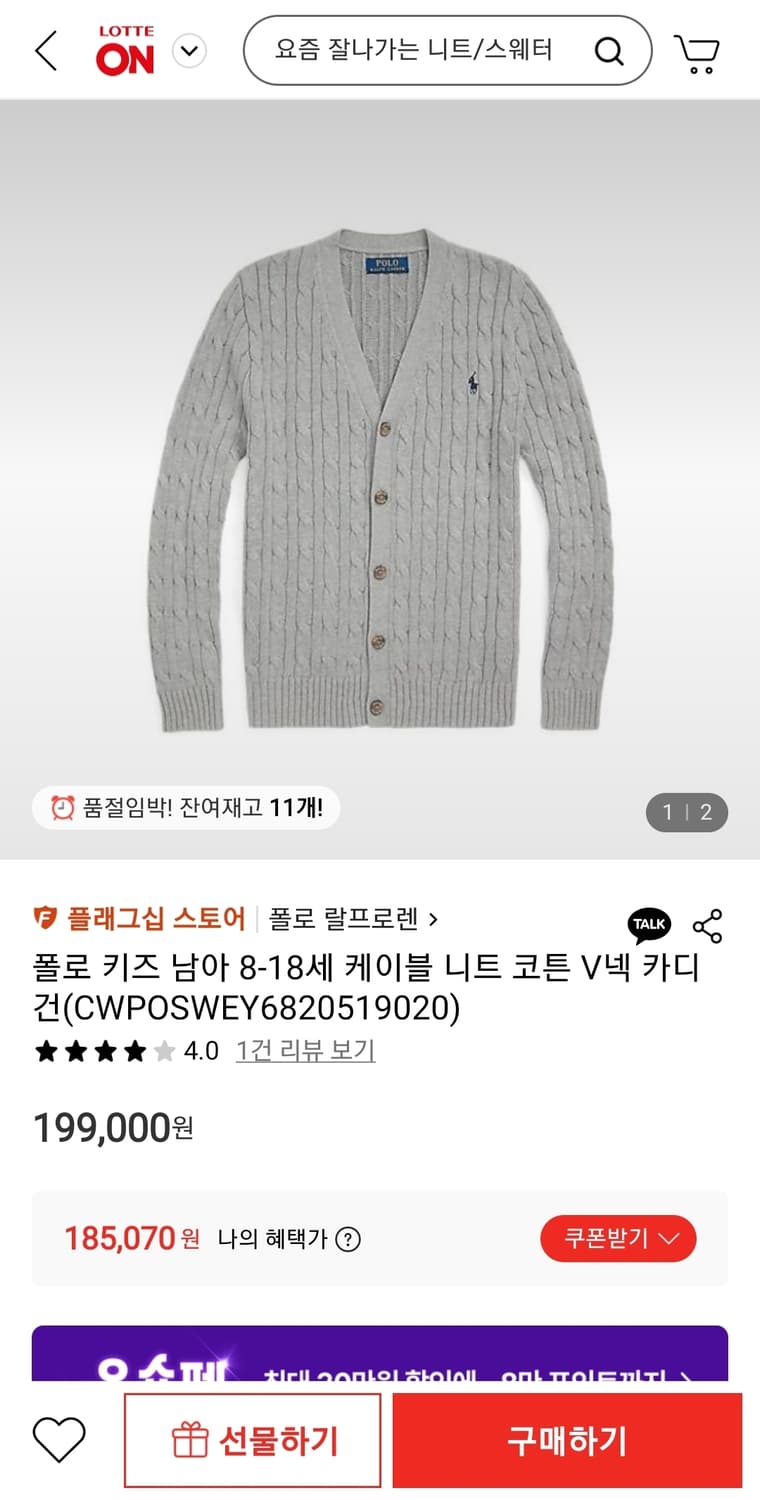Tap 선물하기 to send as gift
This screenshot has height=1500, width=760.
coord(253,1441)
